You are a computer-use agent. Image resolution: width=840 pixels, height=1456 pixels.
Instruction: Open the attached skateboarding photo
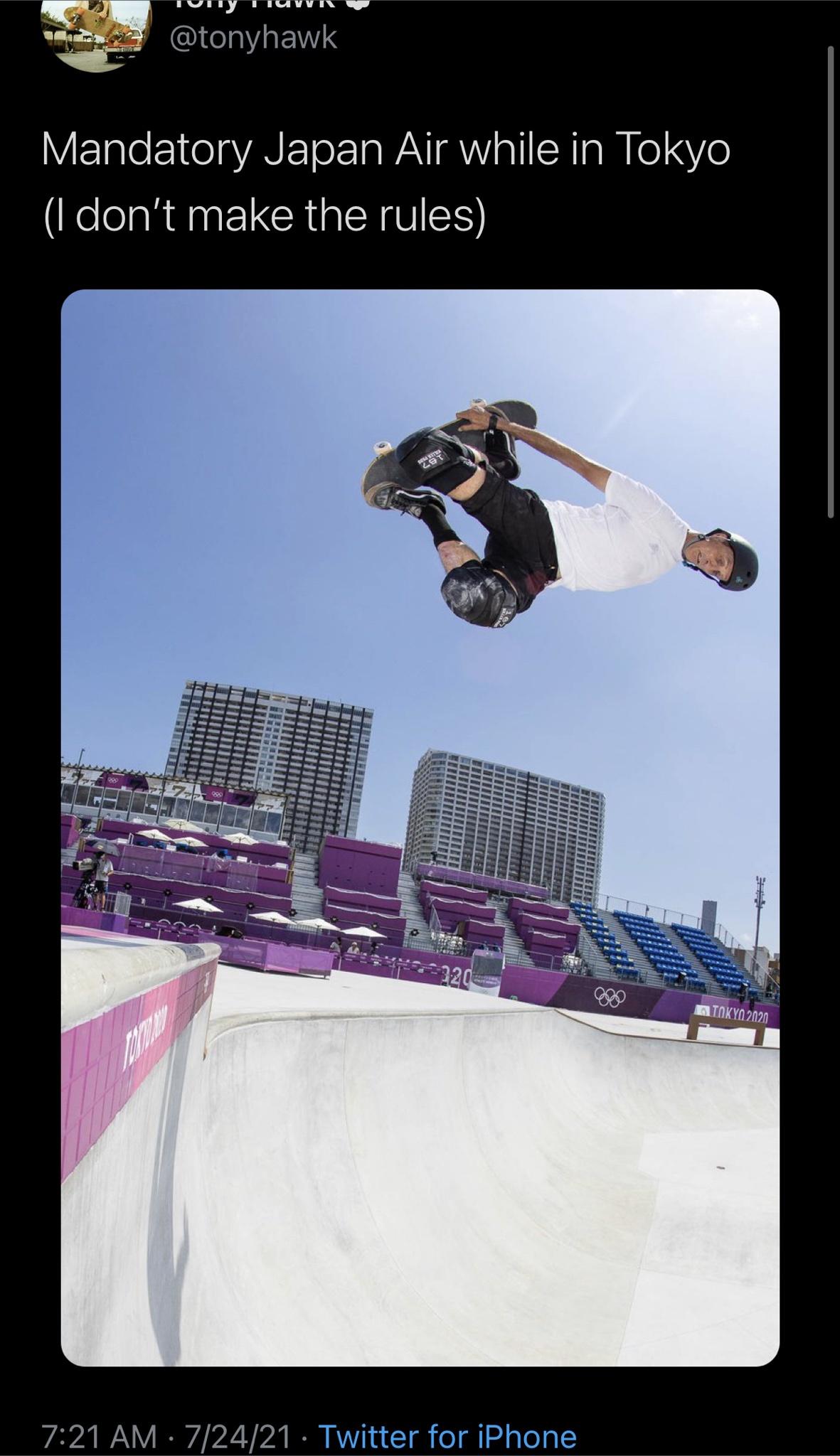pos(420,827)
